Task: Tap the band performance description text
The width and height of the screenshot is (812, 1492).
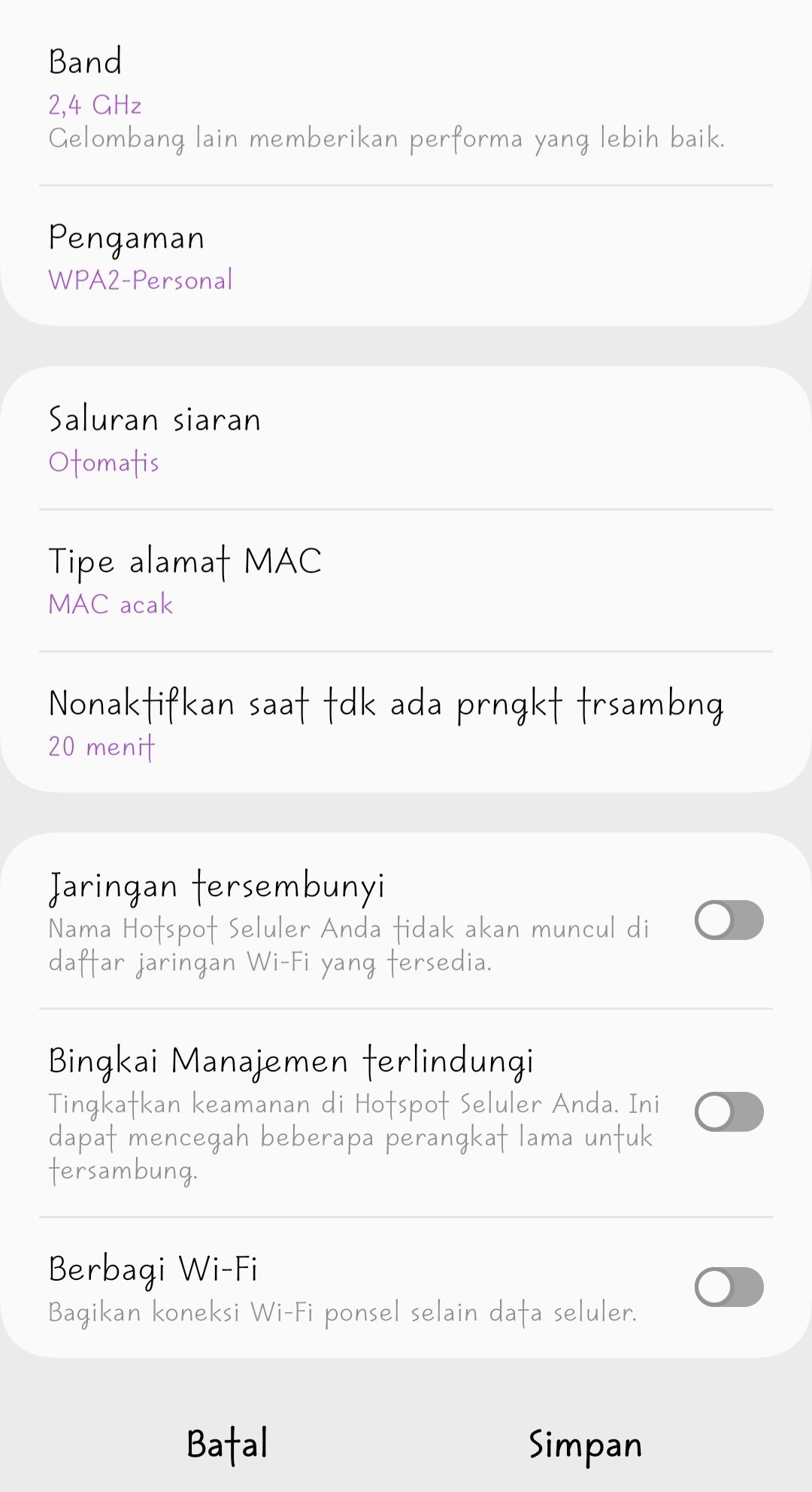Action: (388, 138)
